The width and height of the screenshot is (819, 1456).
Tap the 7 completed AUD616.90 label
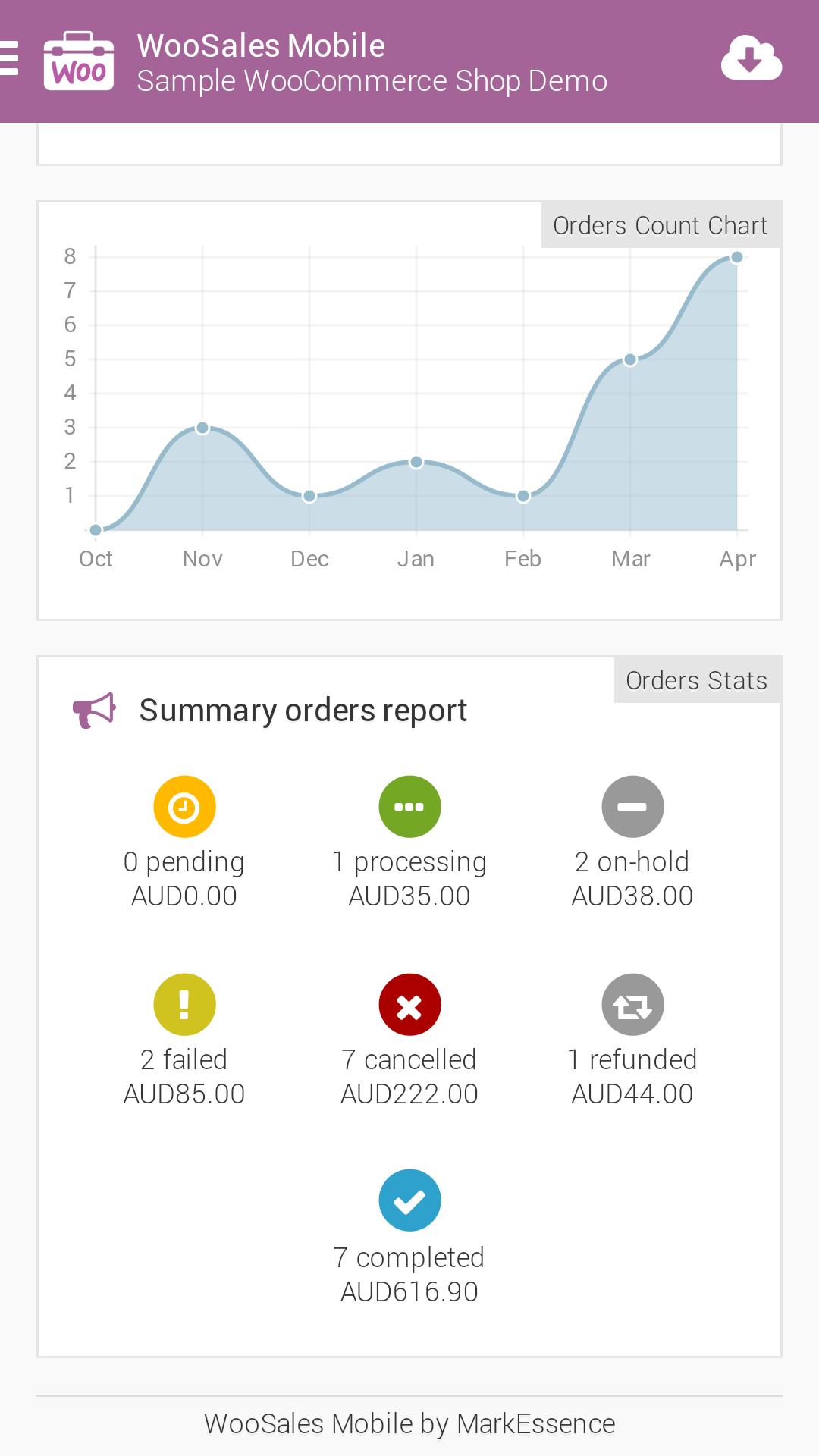click(409, 1272)
